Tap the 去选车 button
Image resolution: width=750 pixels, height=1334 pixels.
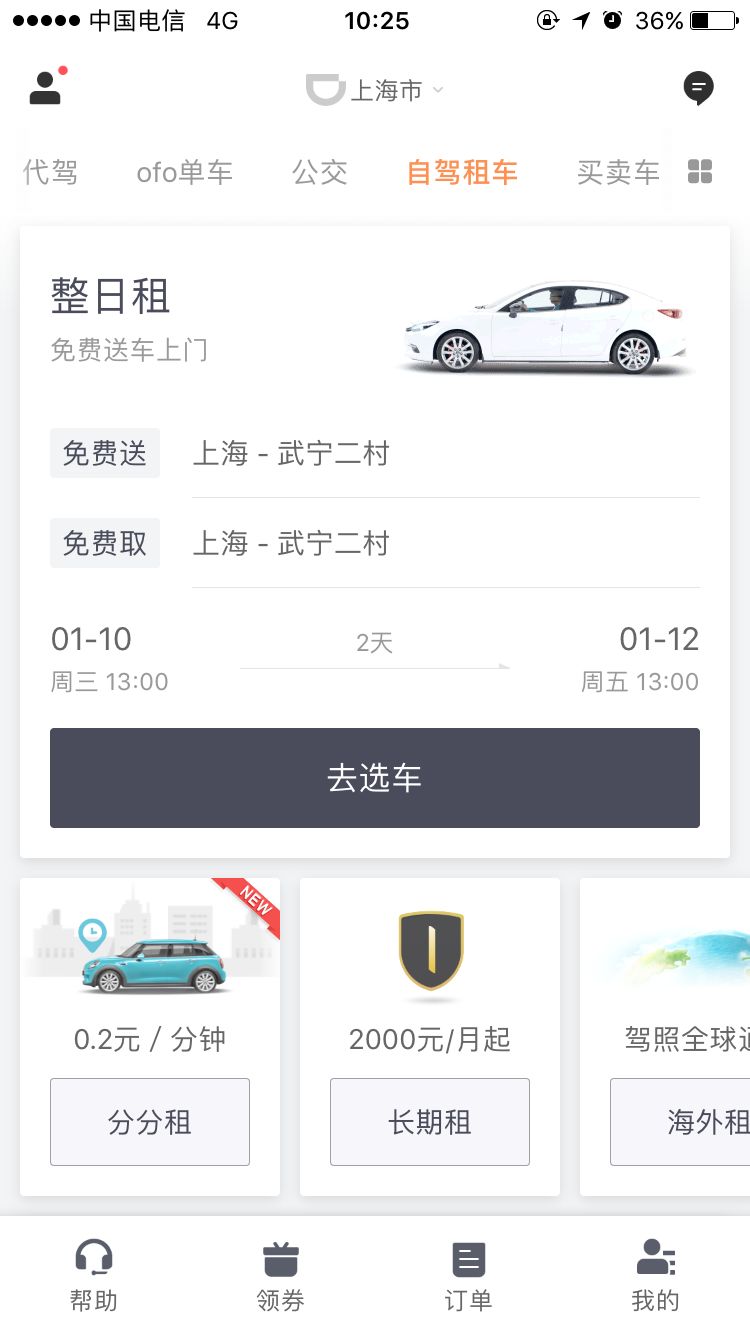pyautogui.click(x=375, y=778)
